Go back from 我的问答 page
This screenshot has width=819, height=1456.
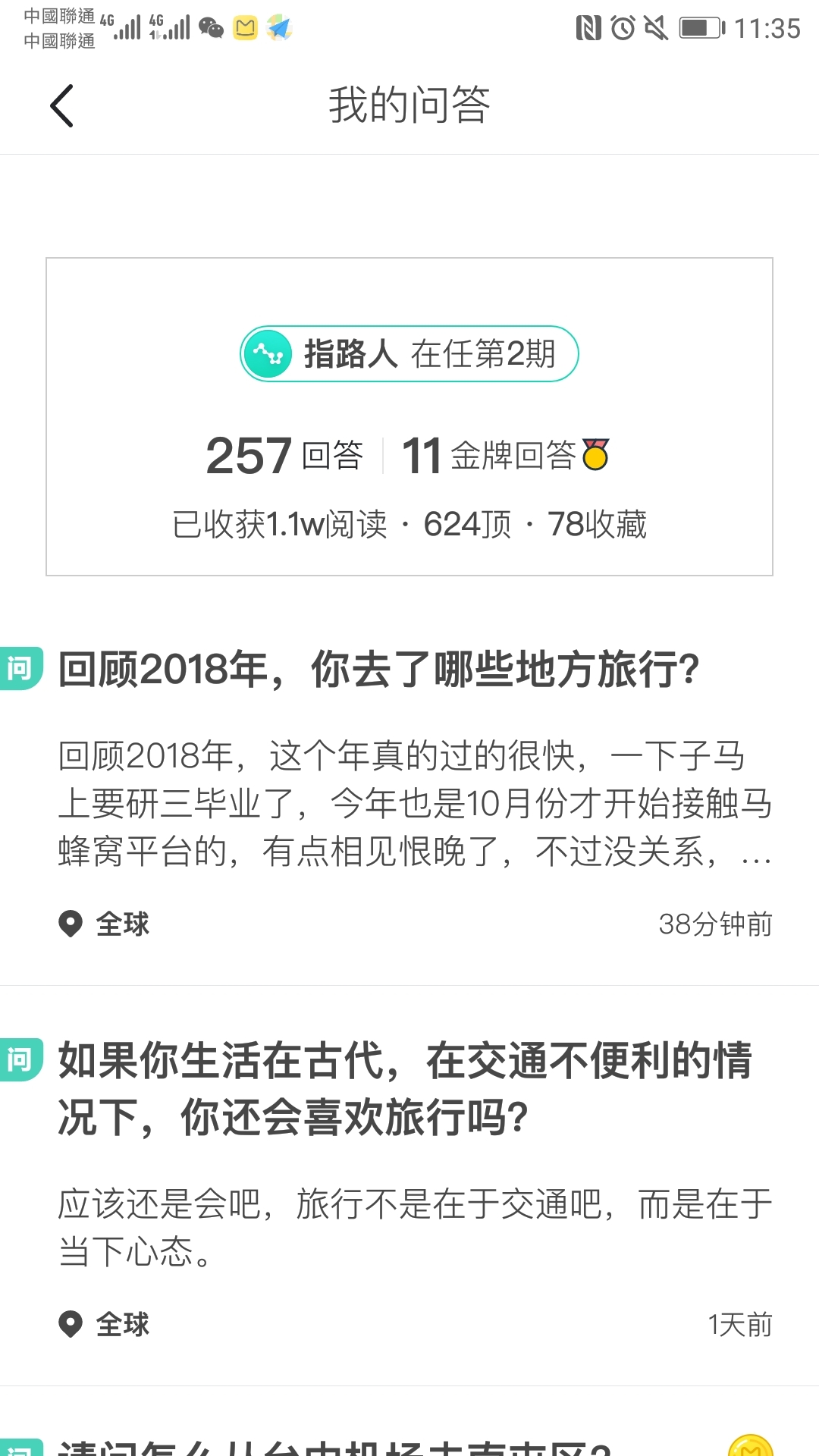pos(62,105)
